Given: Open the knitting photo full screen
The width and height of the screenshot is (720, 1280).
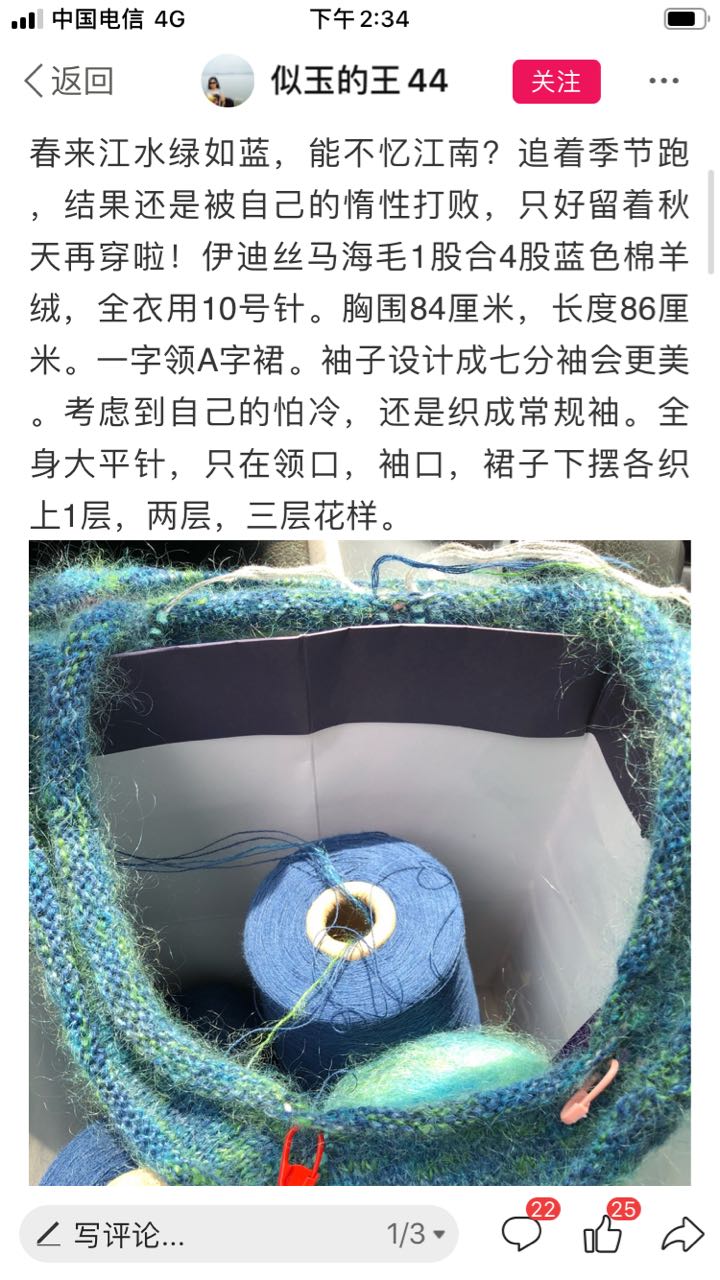Looking at the screenshot, I should [x=360, y=860].
